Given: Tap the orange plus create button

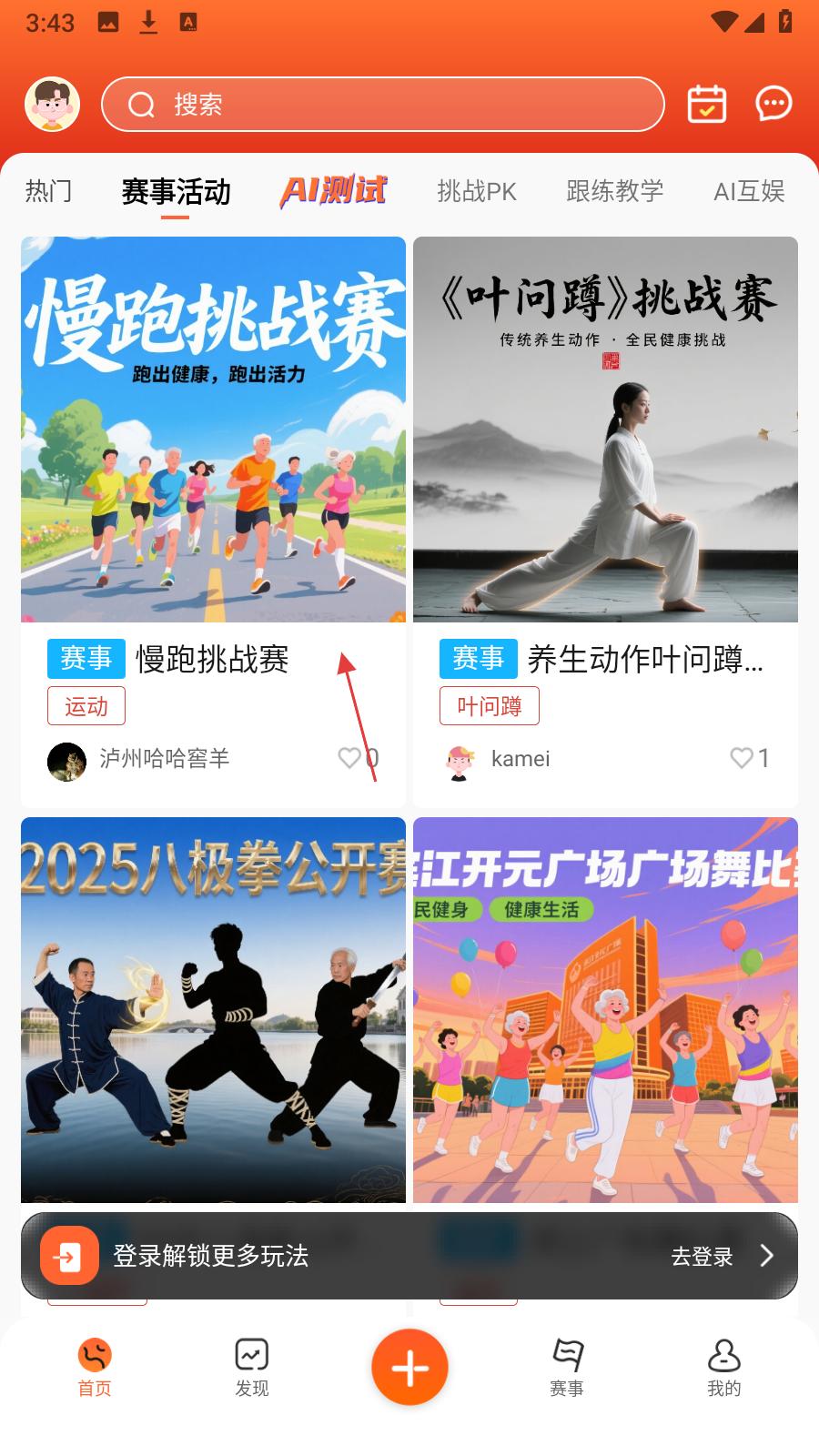Looking at the screenshot, I should coord(409,1367).
